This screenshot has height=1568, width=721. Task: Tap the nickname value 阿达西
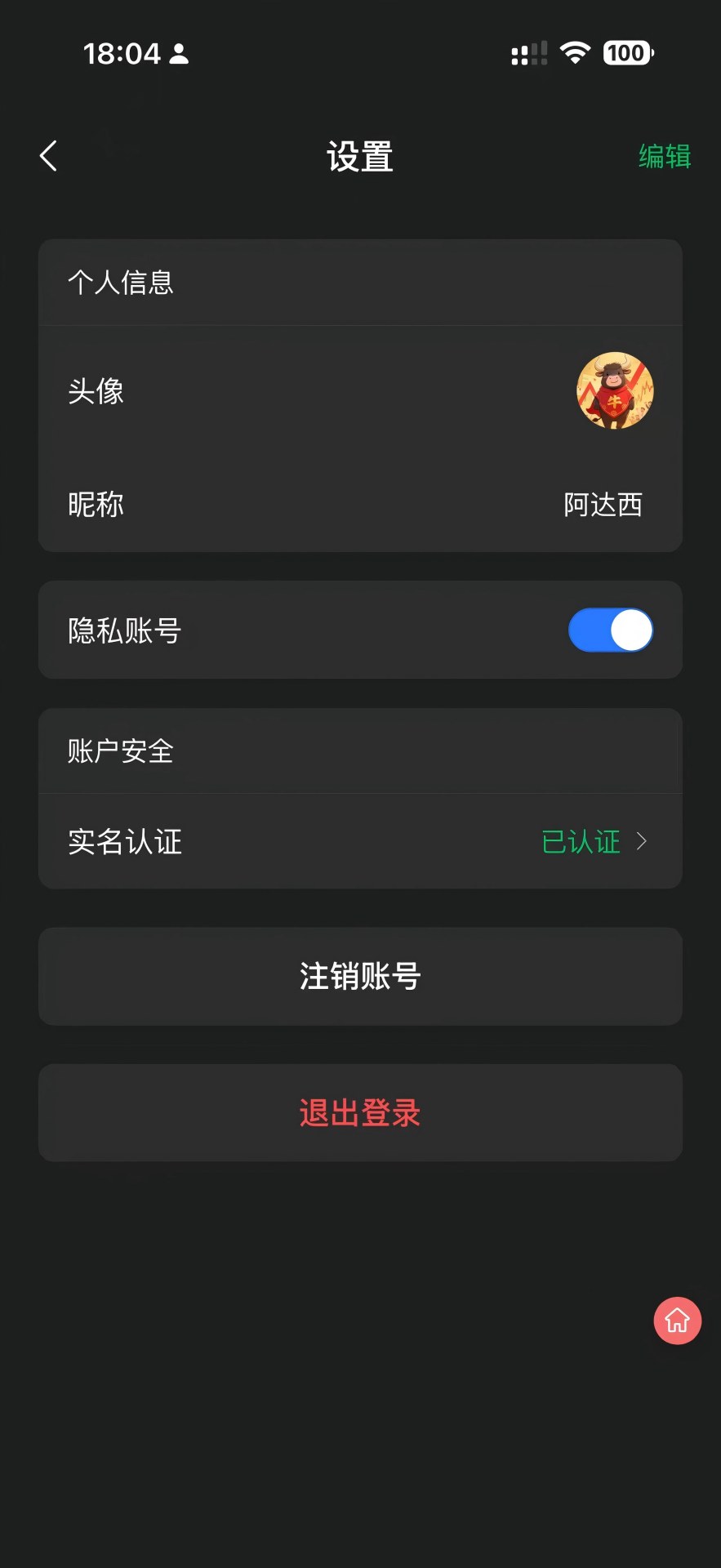tap(603, 505)
